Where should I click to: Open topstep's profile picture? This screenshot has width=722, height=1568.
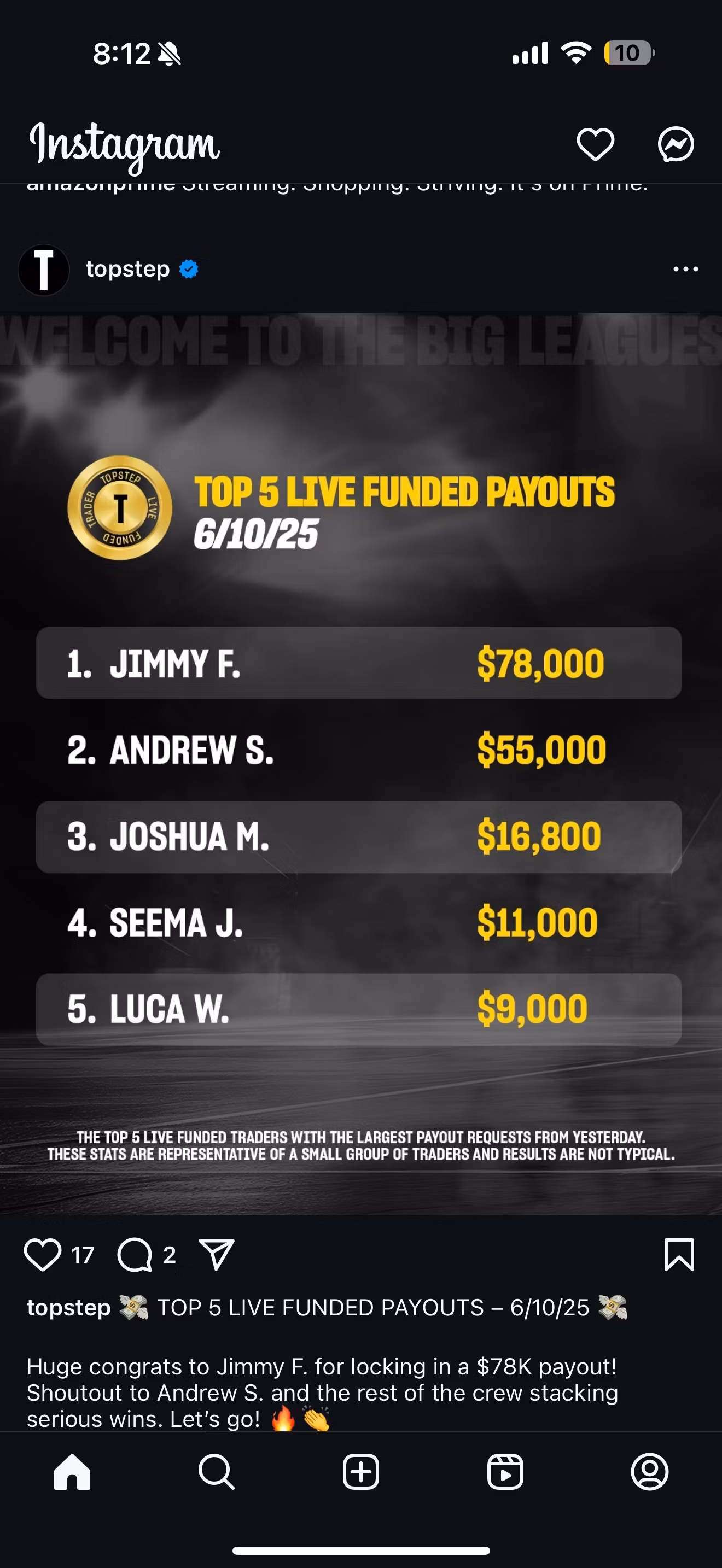coord(43,270)
